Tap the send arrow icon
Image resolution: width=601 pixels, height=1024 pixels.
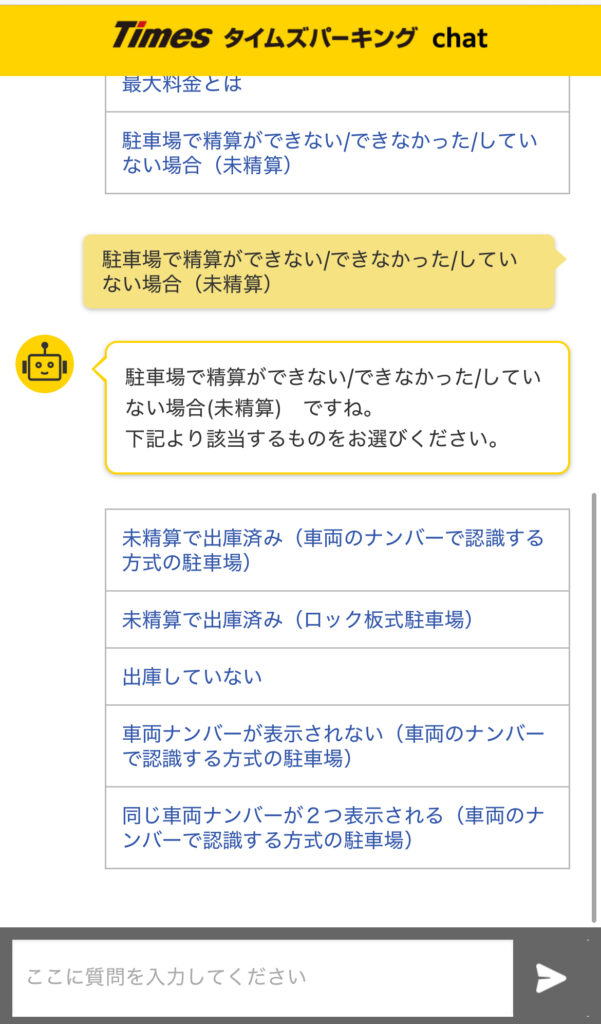coord(551,977)
